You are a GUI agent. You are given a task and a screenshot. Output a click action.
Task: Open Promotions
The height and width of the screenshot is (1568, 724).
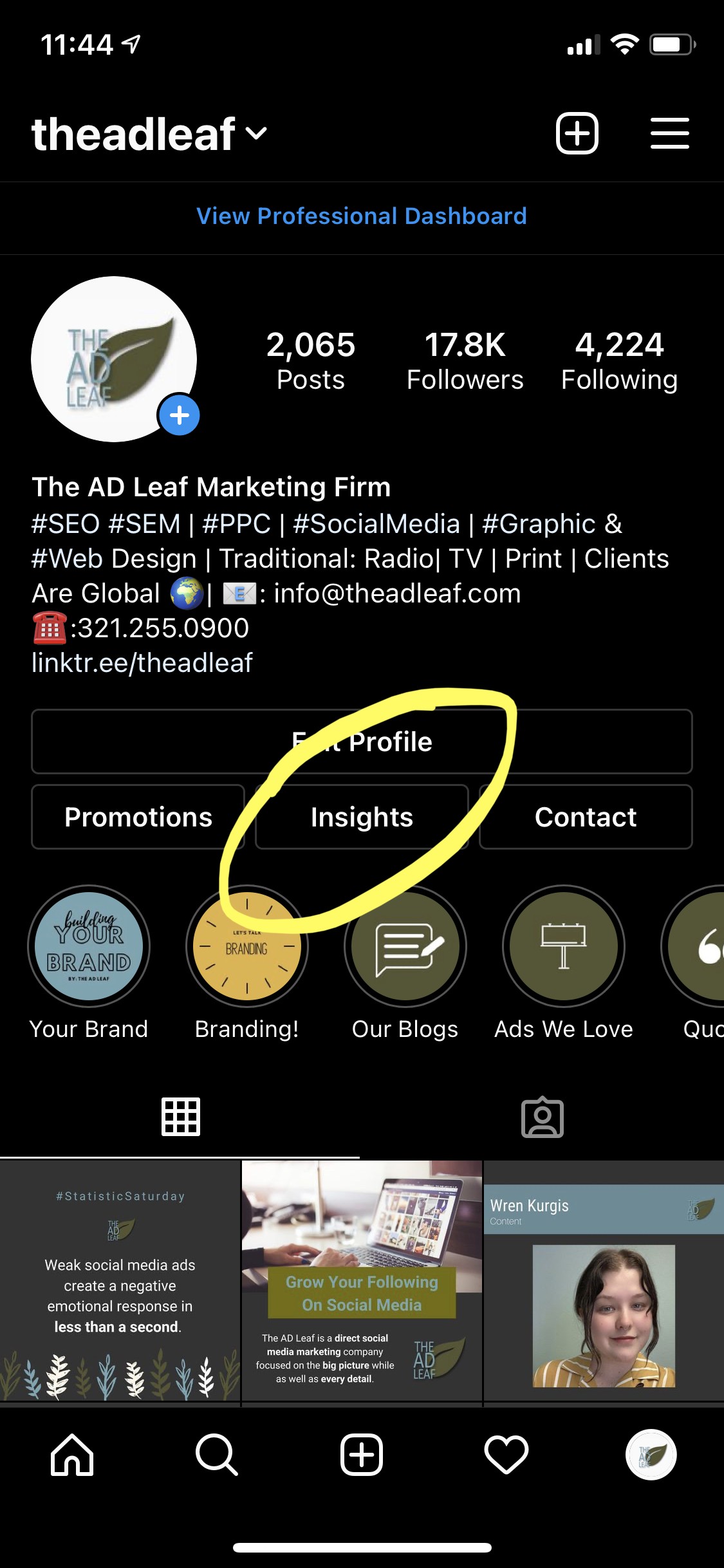click(x=138, y=817)
